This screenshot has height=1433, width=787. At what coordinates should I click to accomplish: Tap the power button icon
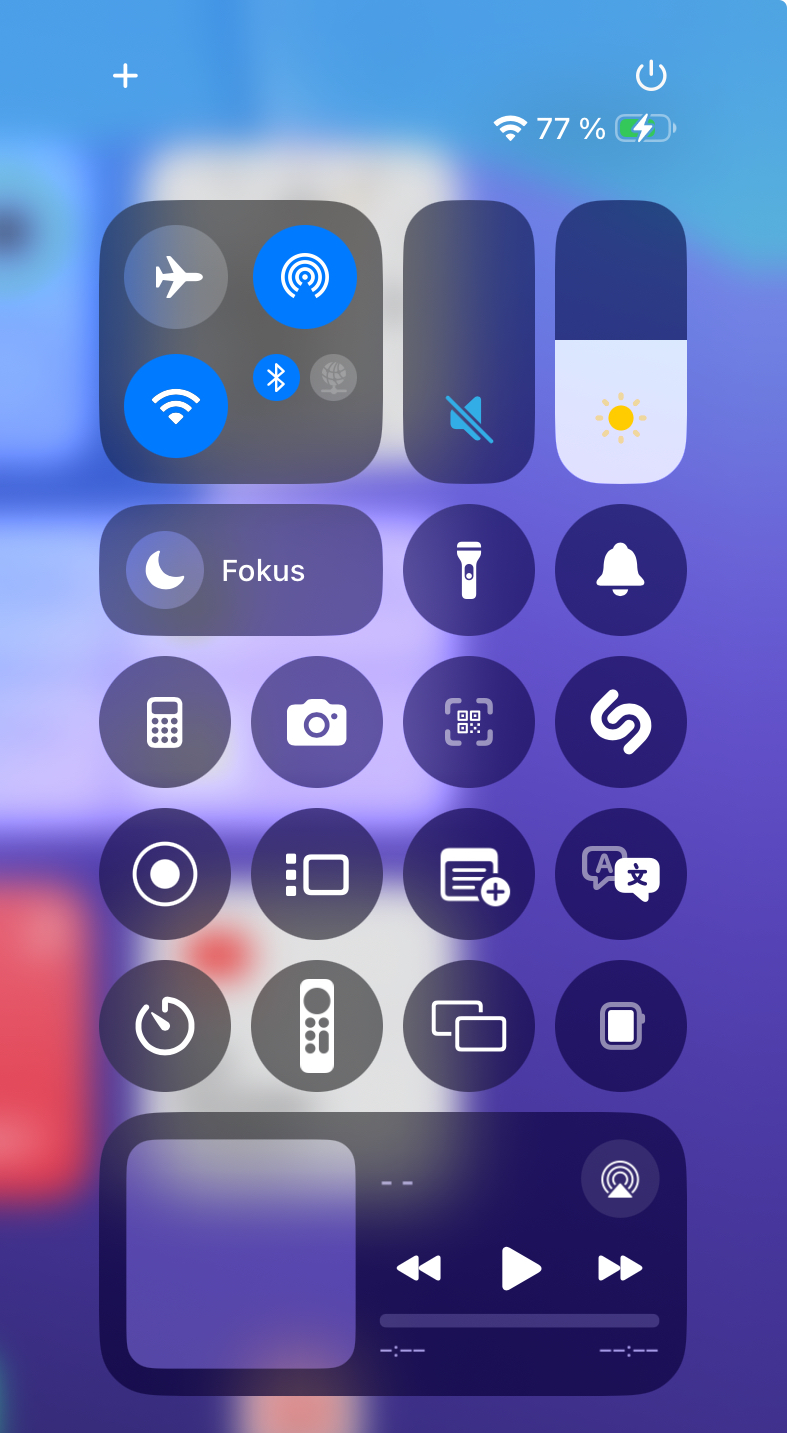point(651,76)
